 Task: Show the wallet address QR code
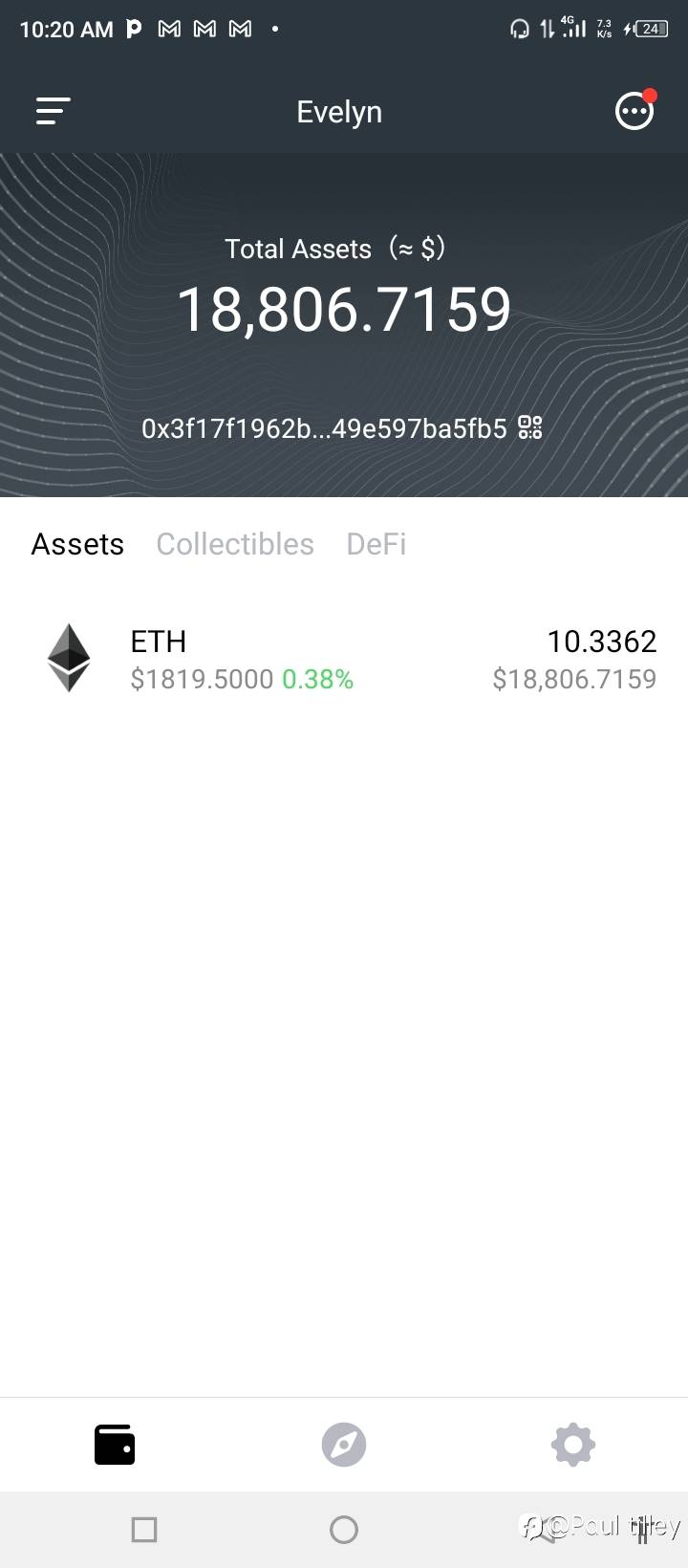[x=530, y=427]
